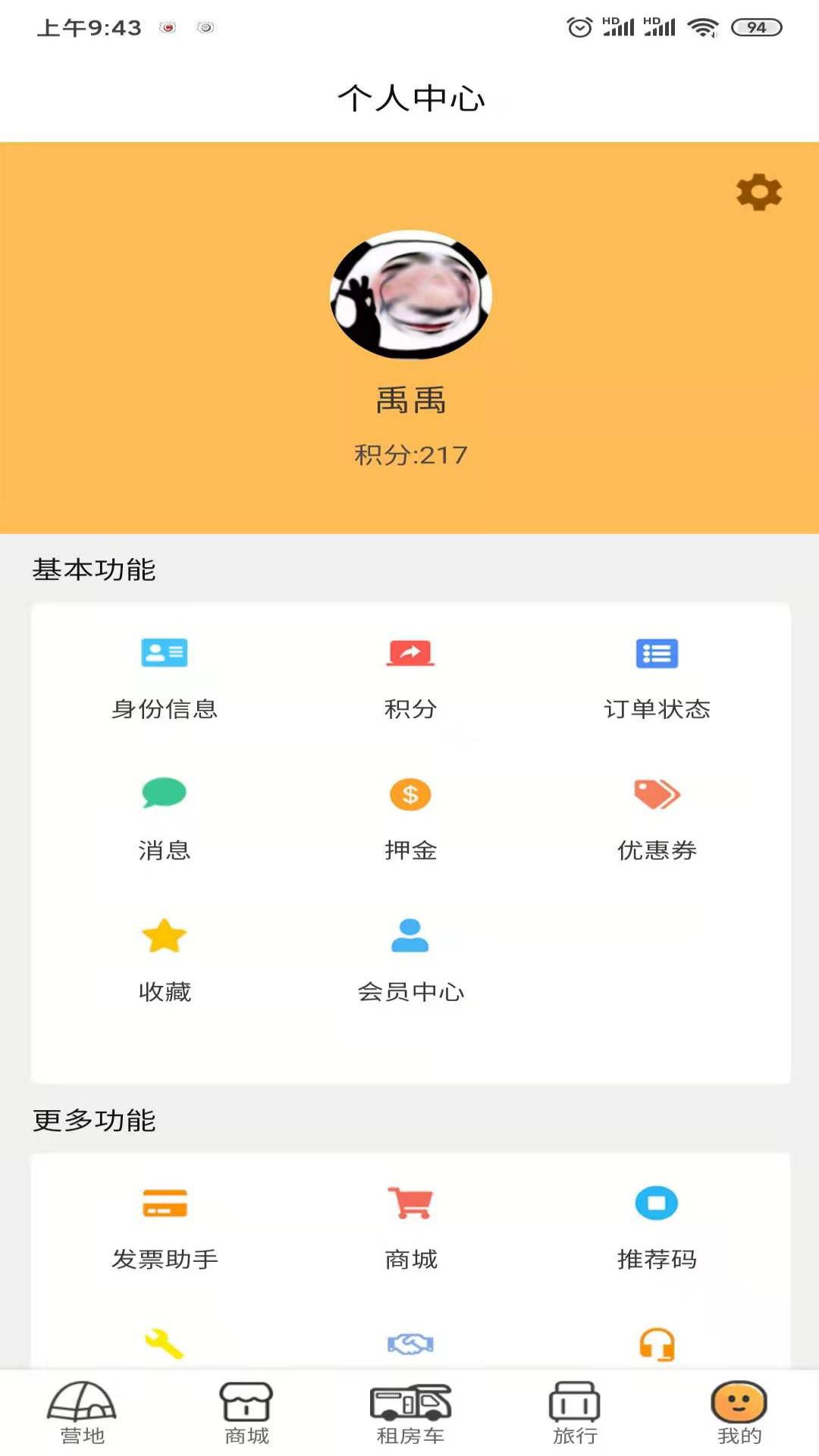Open 商城 shopping cart in more functions
Screen dimensions: 819x1456
(410, 1226)
